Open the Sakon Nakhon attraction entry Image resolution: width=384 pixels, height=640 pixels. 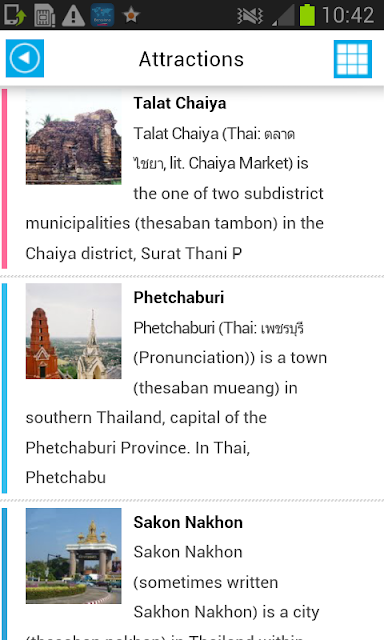pyautogui.click(x=192, y=573)
